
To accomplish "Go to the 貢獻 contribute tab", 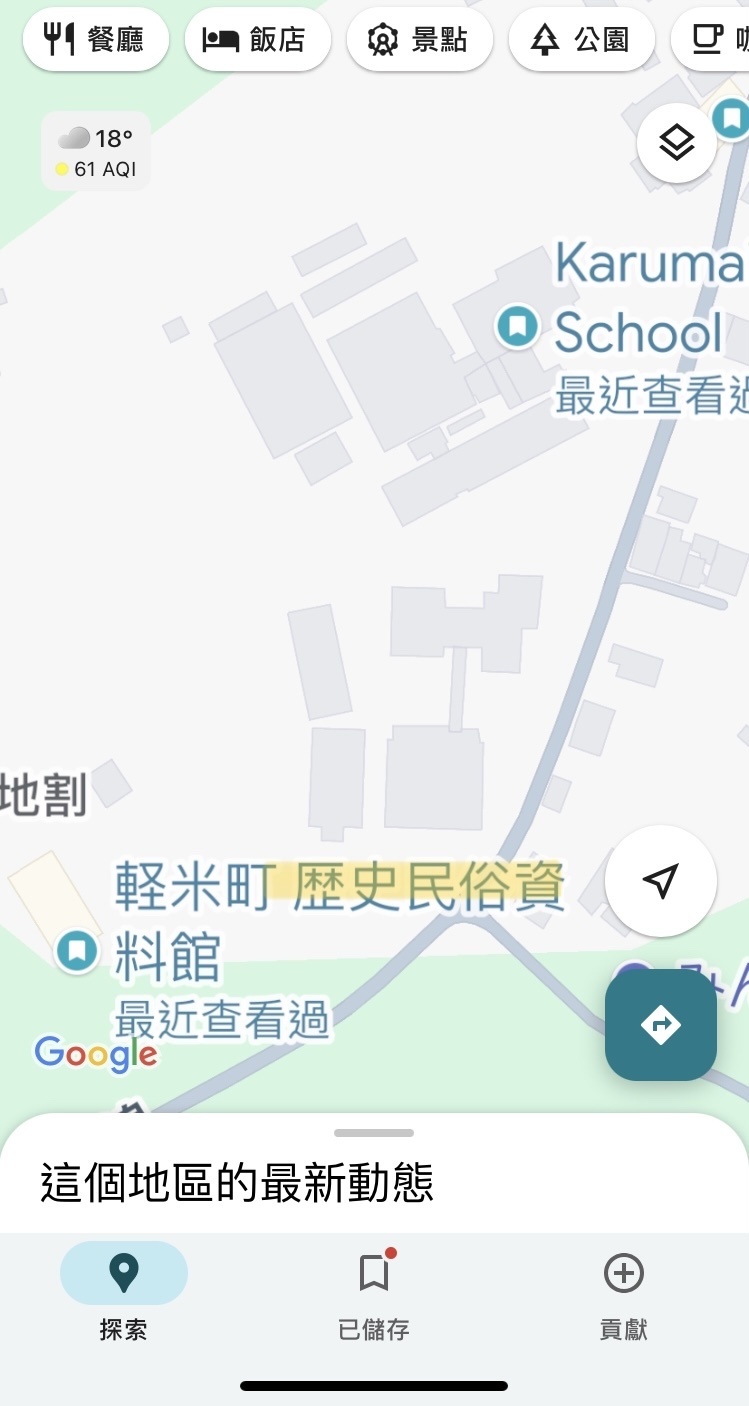I will tap(624, 1292).
